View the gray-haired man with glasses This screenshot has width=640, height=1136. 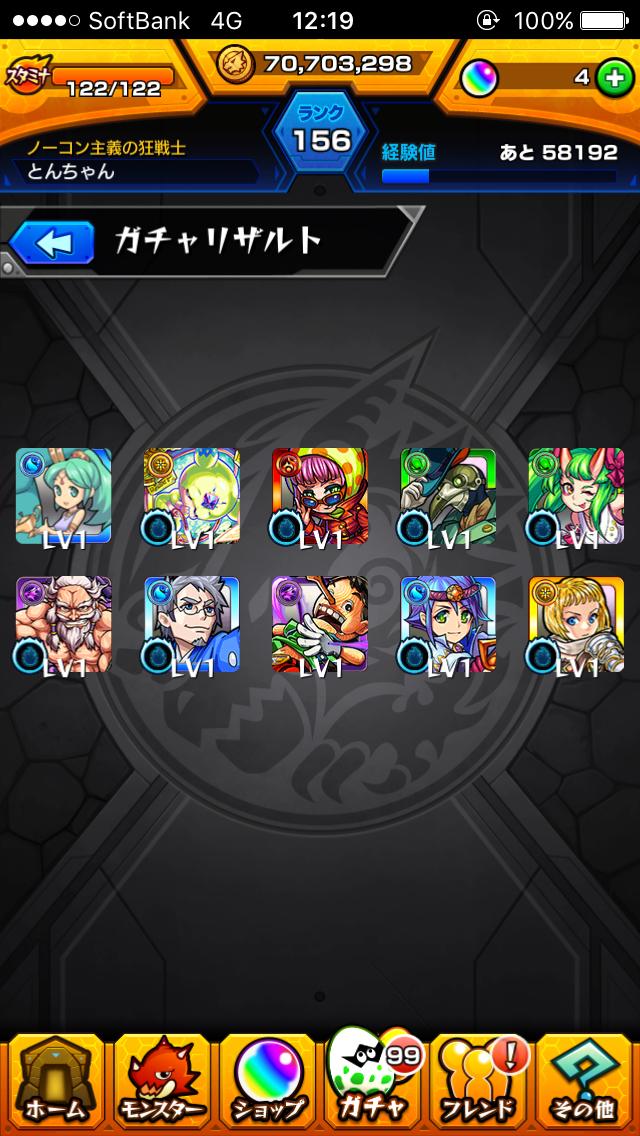coord(192,625)
